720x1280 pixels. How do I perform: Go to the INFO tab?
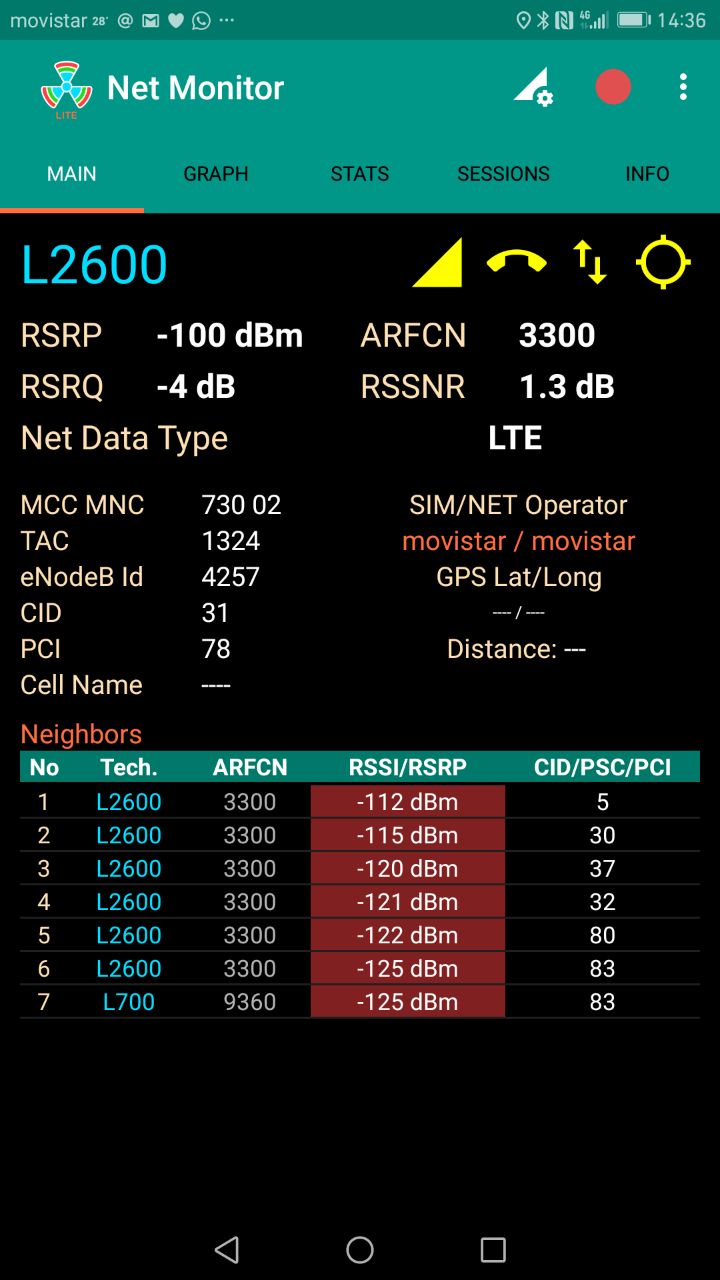(x=647, y=174)
